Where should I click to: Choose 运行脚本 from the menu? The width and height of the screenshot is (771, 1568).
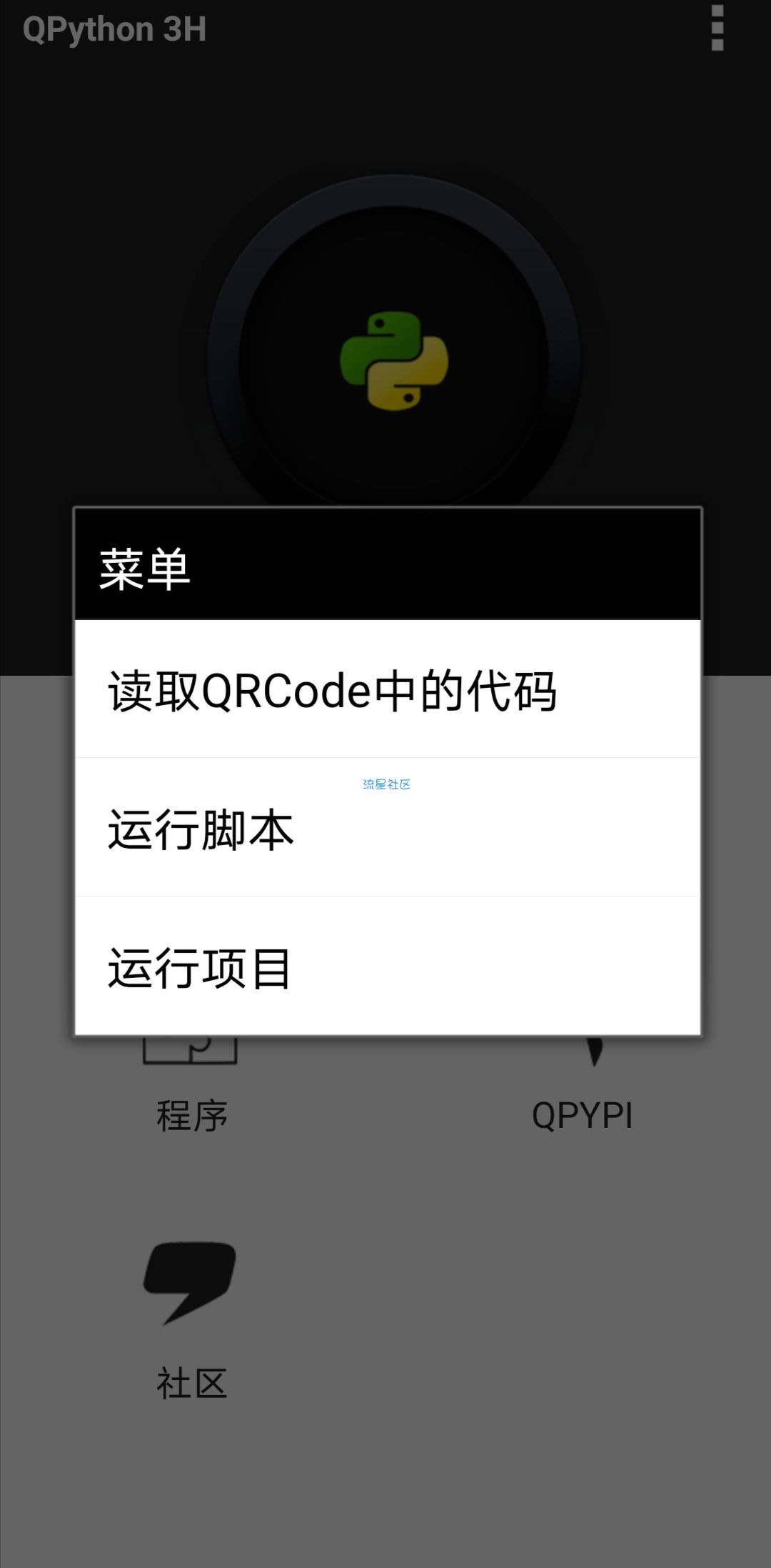coord(387,829)
